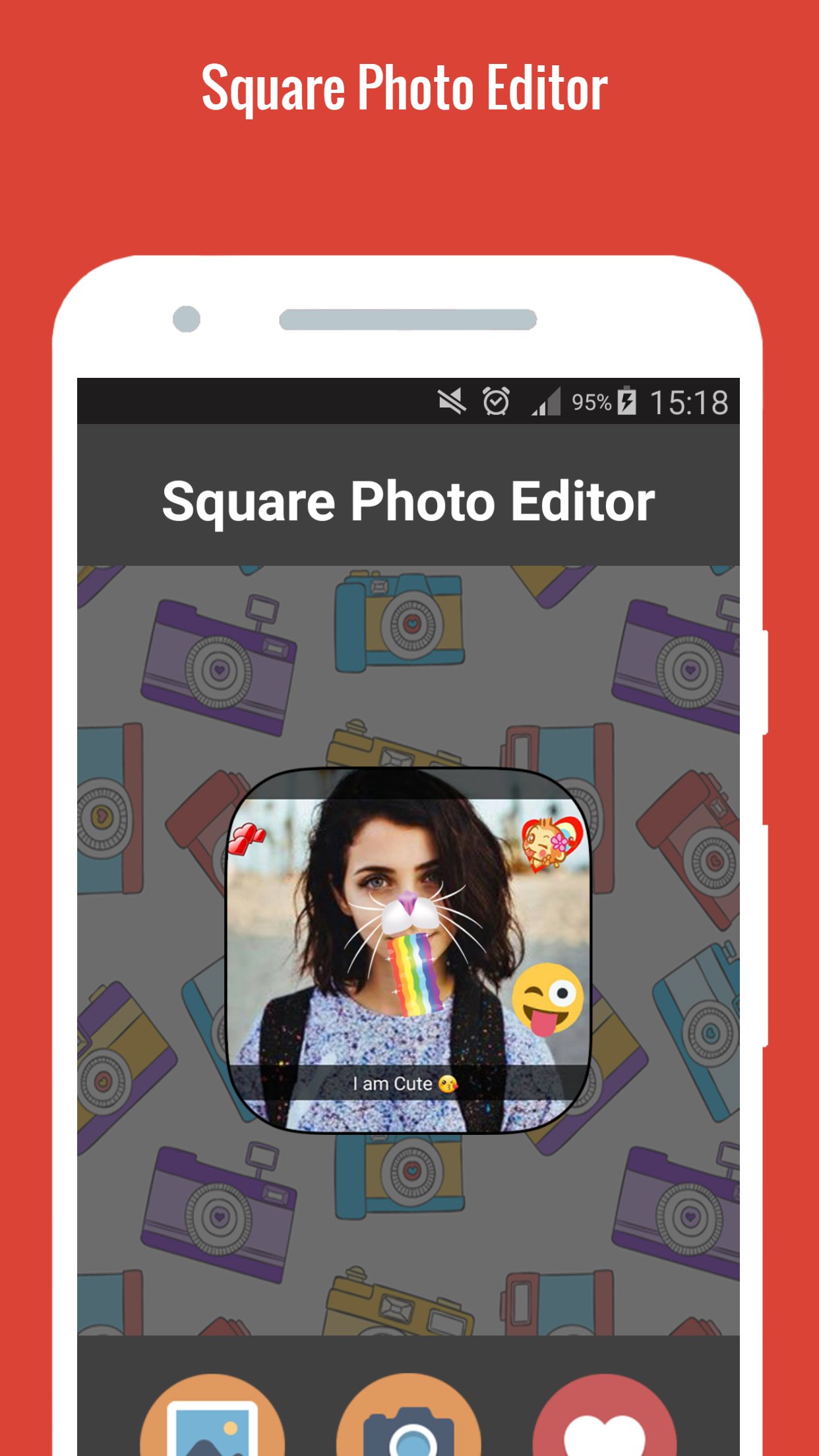Open the Square Photo Editor title bar

(409, 502)
